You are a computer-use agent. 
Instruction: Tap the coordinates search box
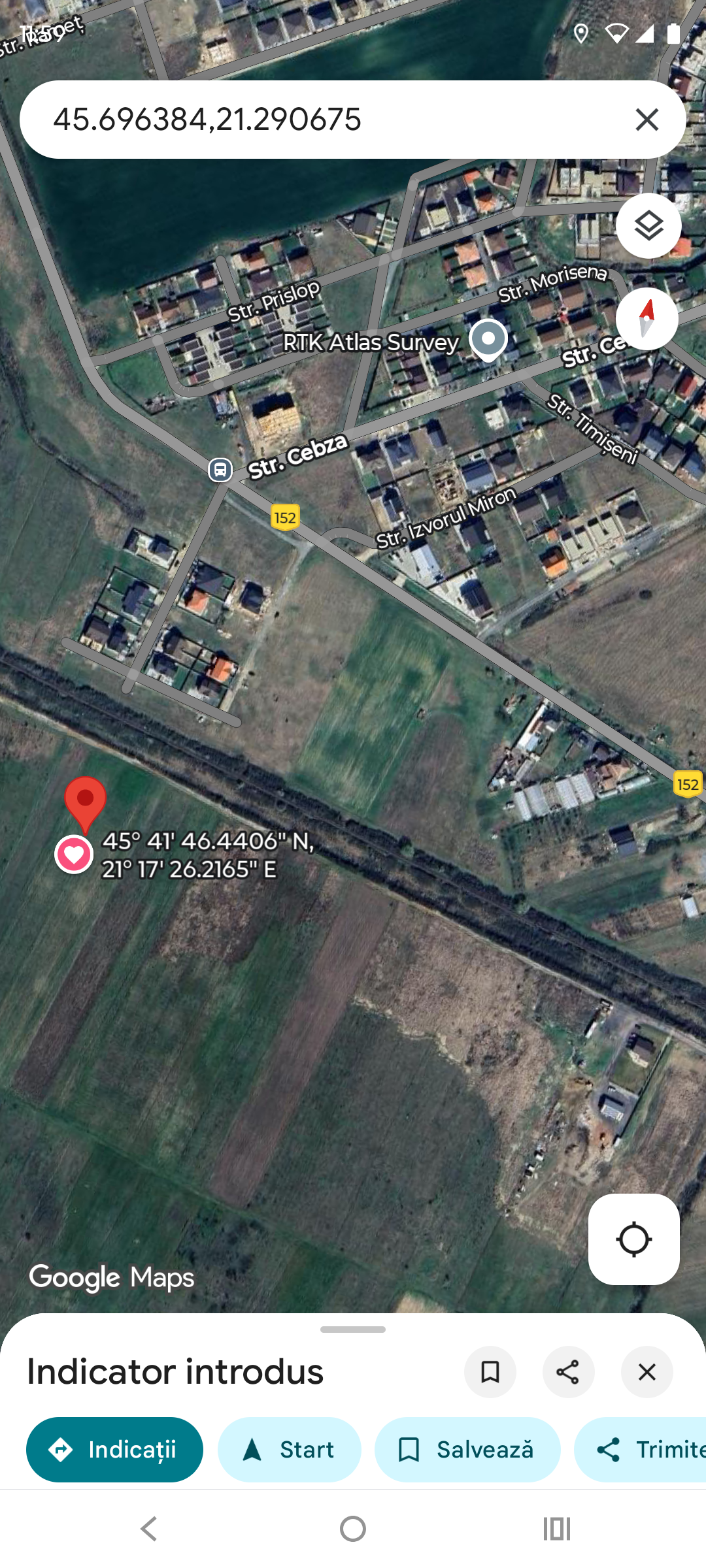[x=314, y=120]
